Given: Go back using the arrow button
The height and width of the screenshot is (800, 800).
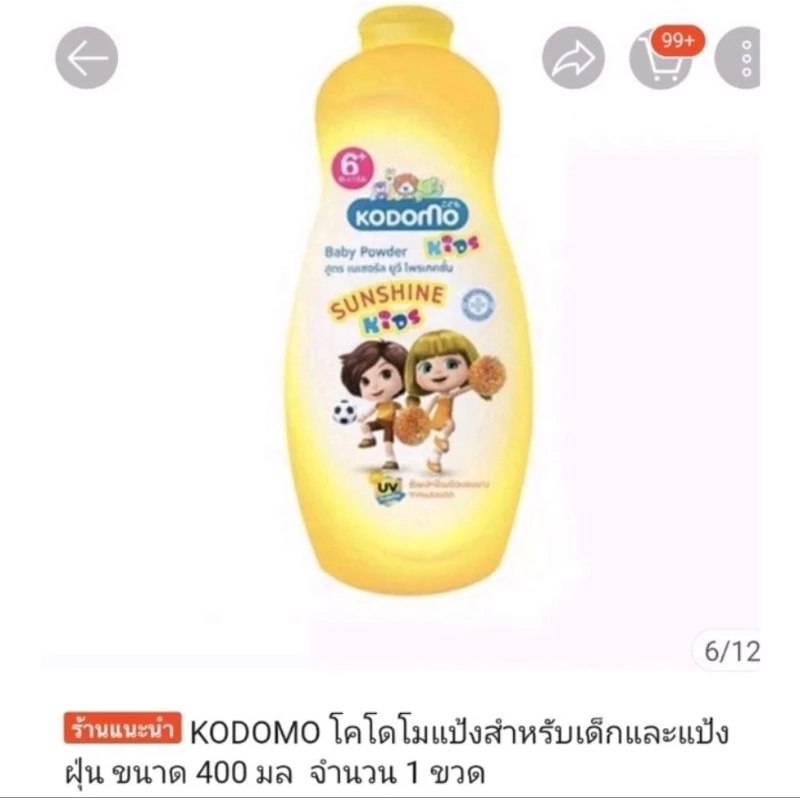Looking at the screenshot, I should (86, 58).
